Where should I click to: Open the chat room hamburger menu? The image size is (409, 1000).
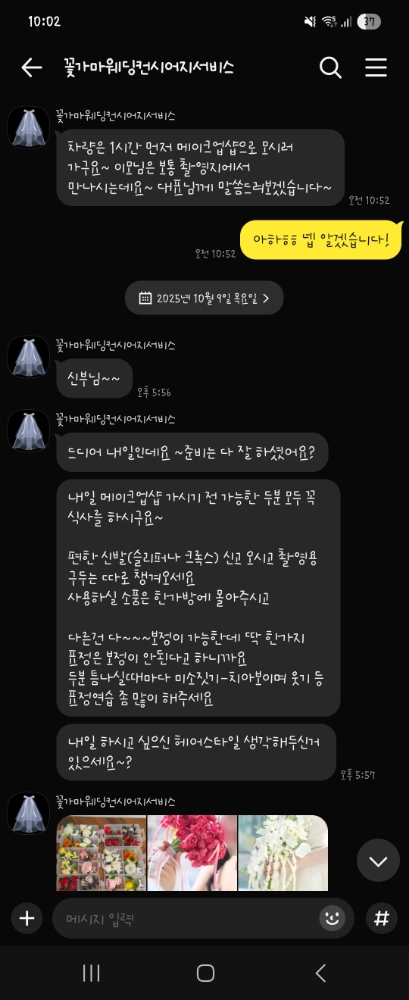[376, 68]
